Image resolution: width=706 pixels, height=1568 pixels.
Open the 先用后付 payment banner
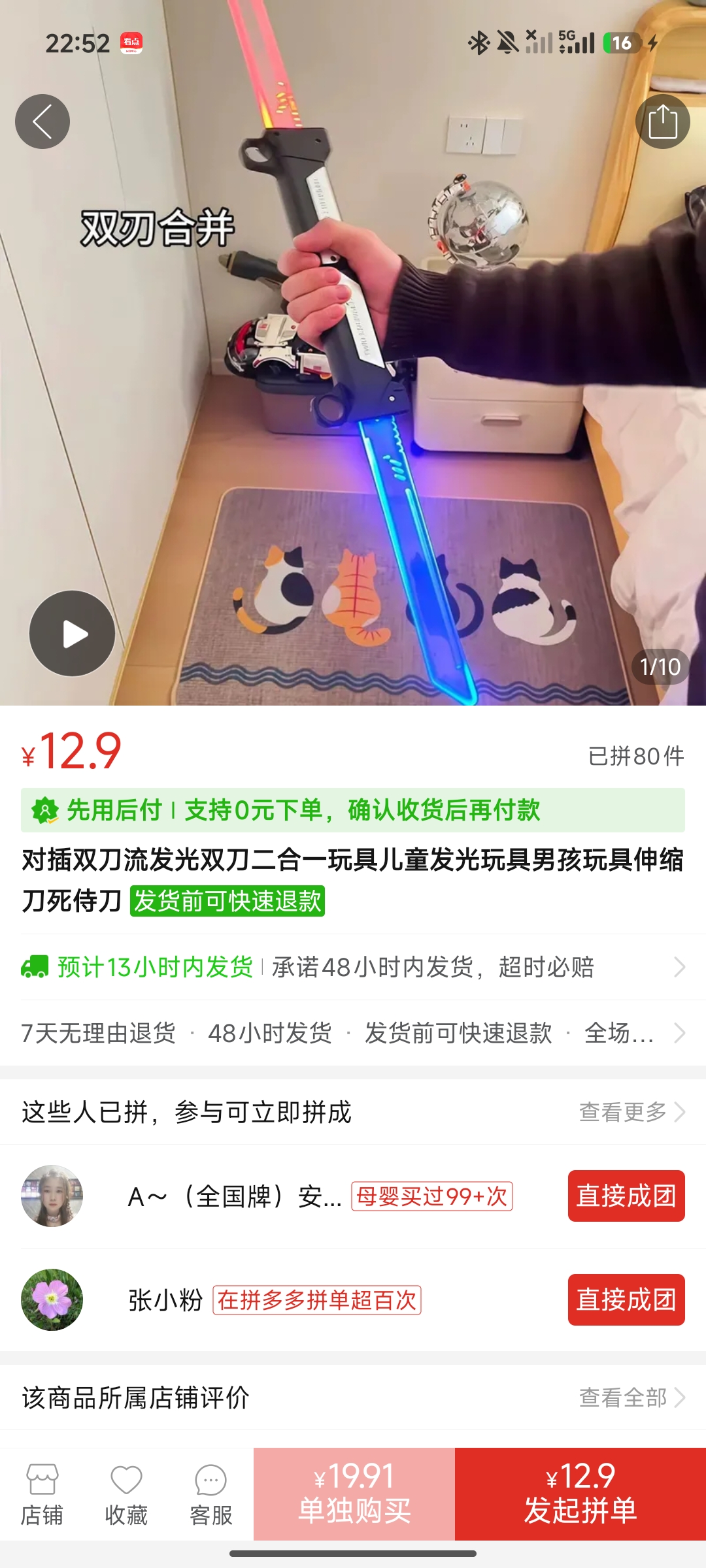click(x=353, y=810)
